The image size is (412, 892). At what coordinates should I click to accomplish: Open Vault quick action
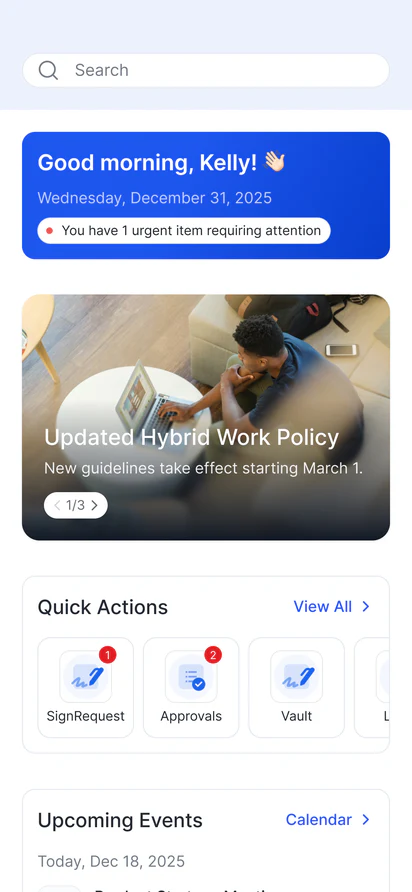click(296, 687)
